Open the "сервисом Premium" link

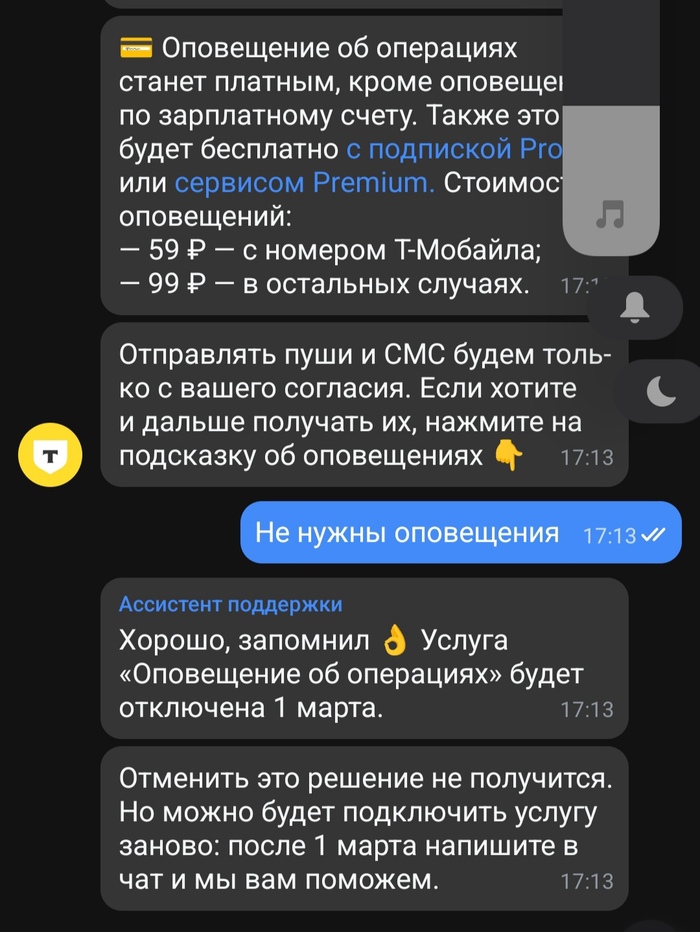tap(304, 184)
